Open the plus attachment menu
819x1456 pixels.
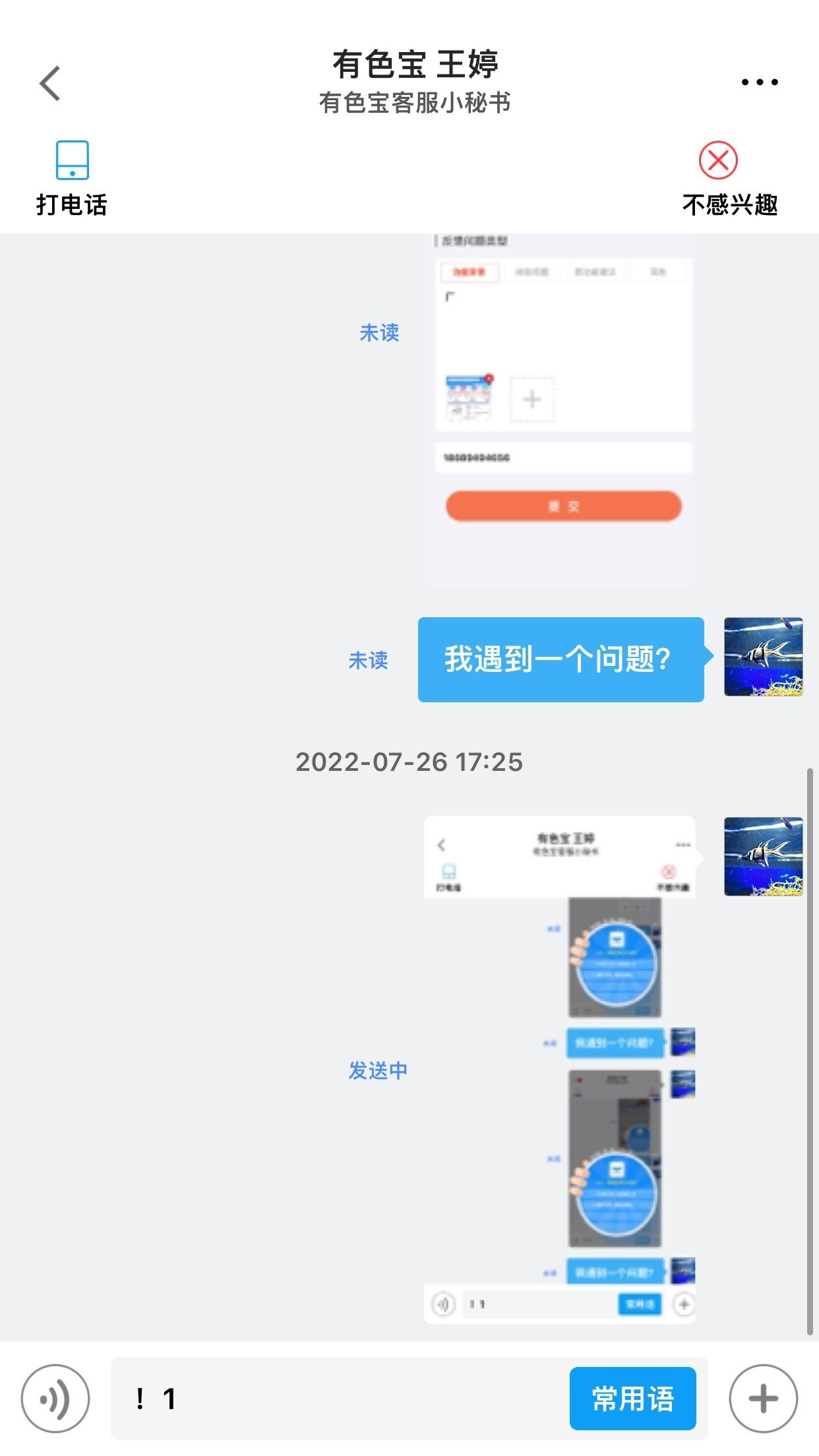(x=764, y=1399)
